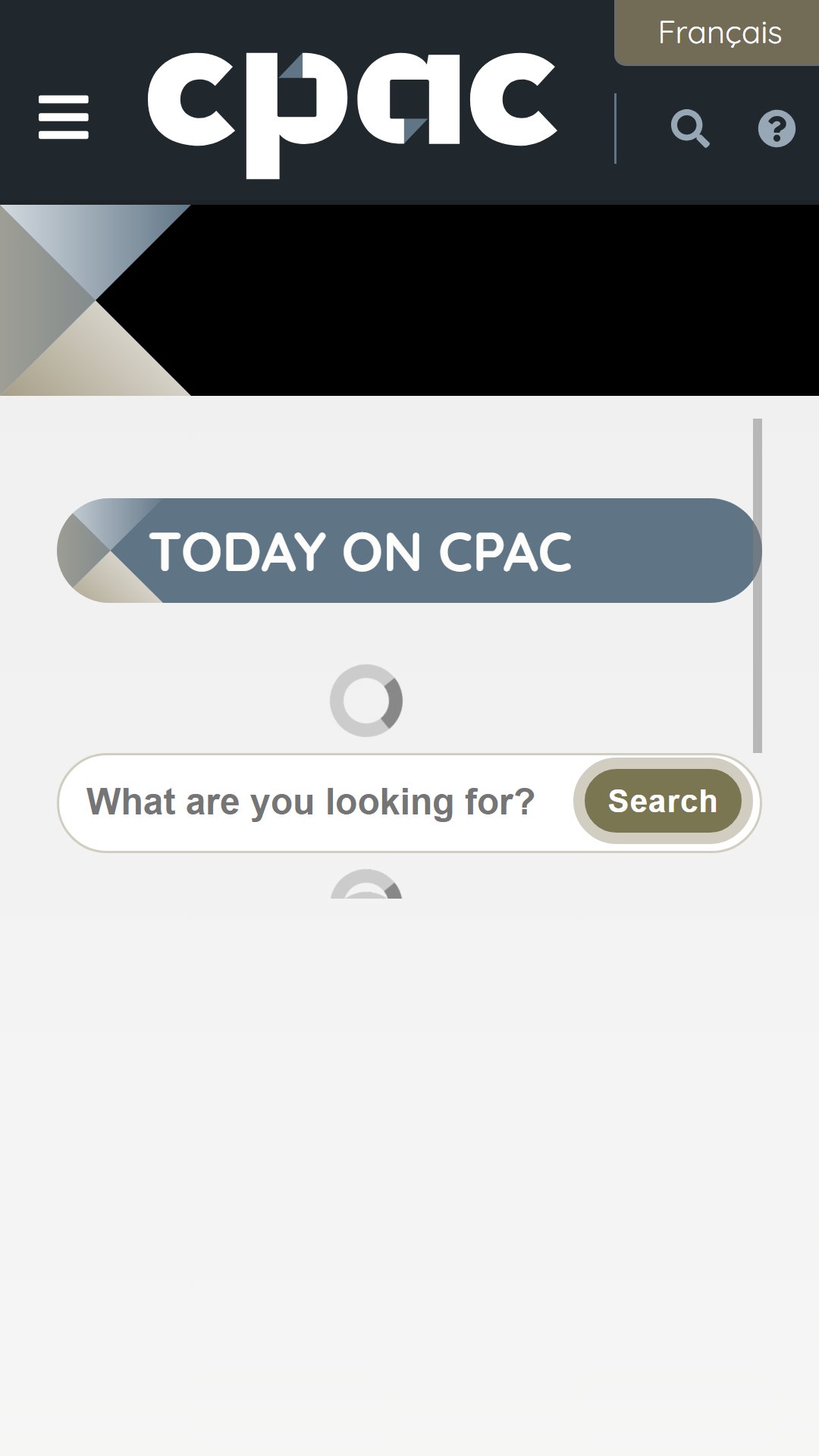Go to the CPAC home logo

point(353,114)
